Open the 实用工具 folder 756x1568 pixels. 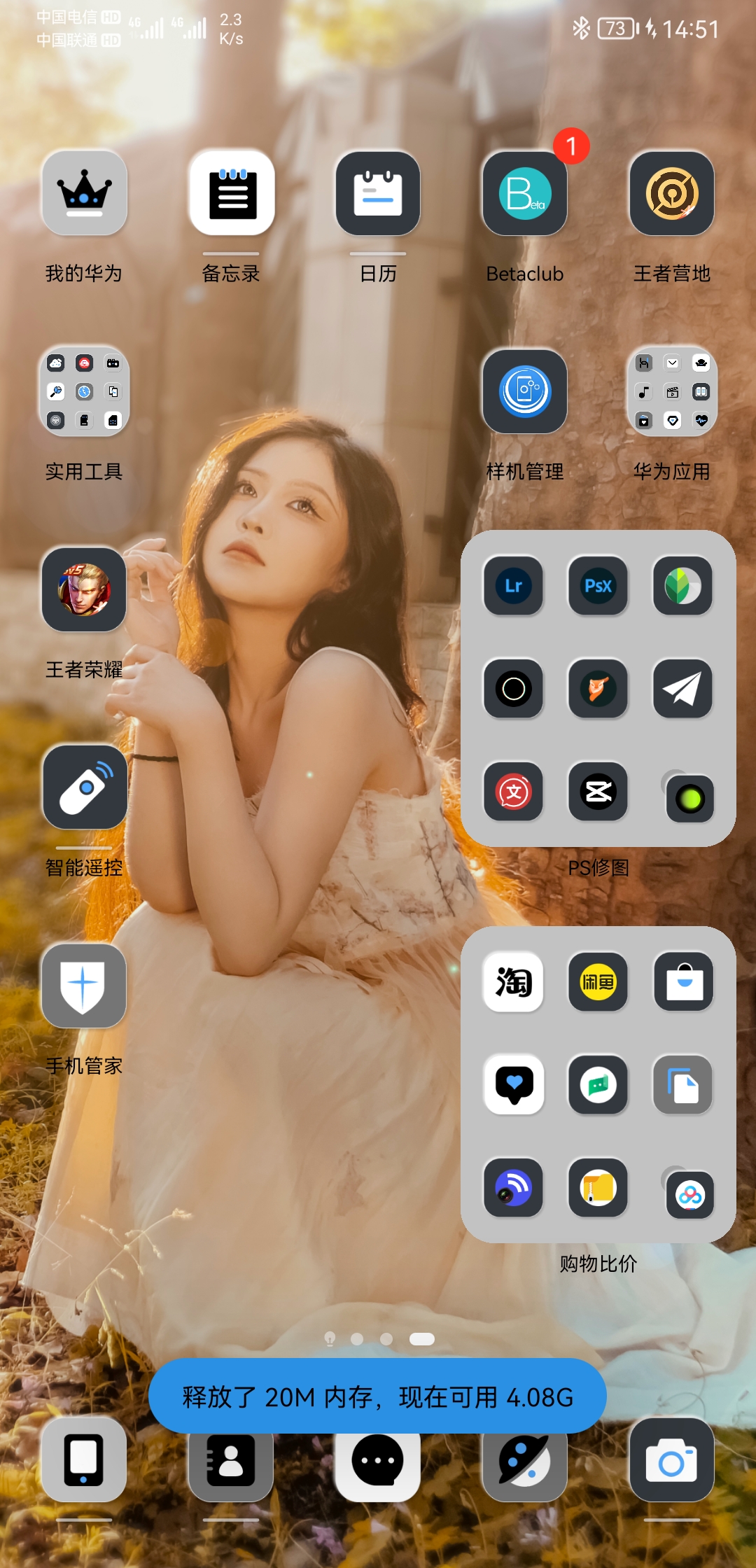(x=84, y=391)
